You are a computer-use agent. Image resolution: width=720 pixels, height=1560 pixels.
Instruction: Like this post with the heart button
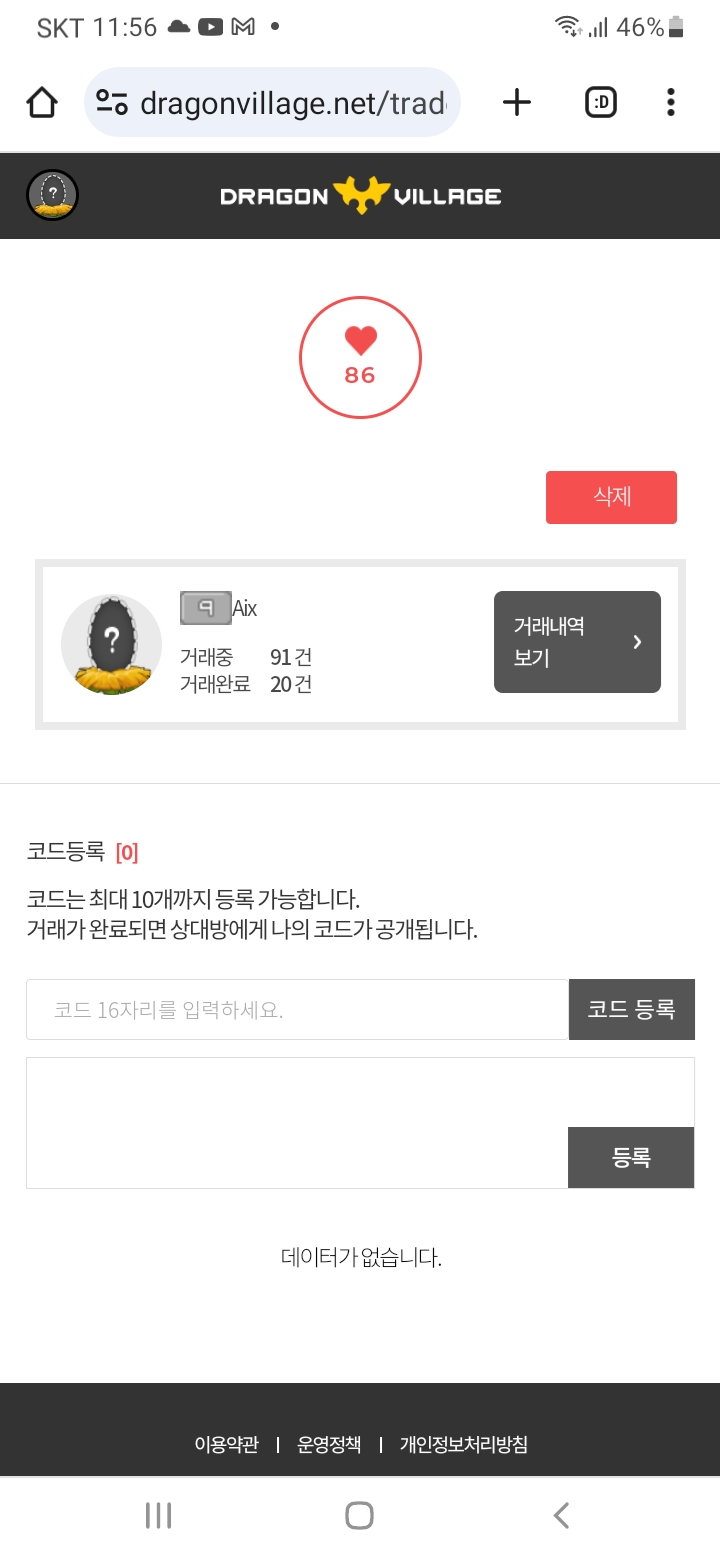pos(360,357)
